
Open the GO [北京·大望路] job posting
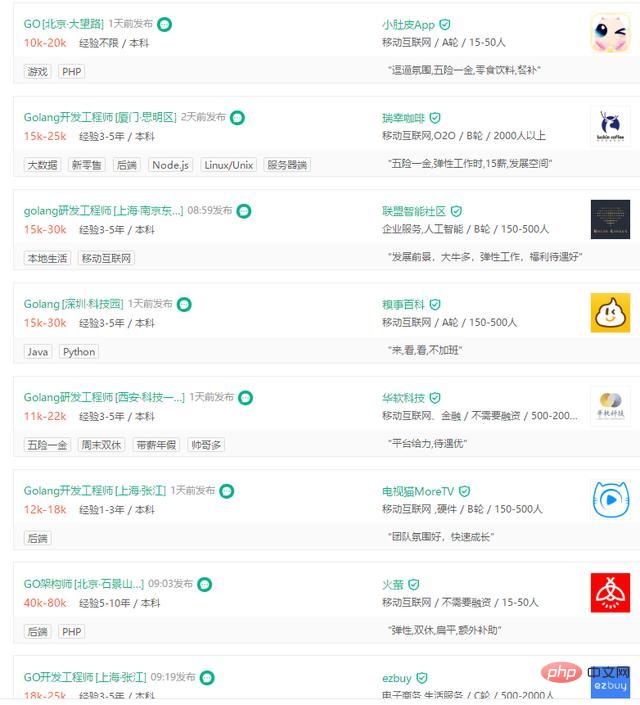tap(63, 24)
